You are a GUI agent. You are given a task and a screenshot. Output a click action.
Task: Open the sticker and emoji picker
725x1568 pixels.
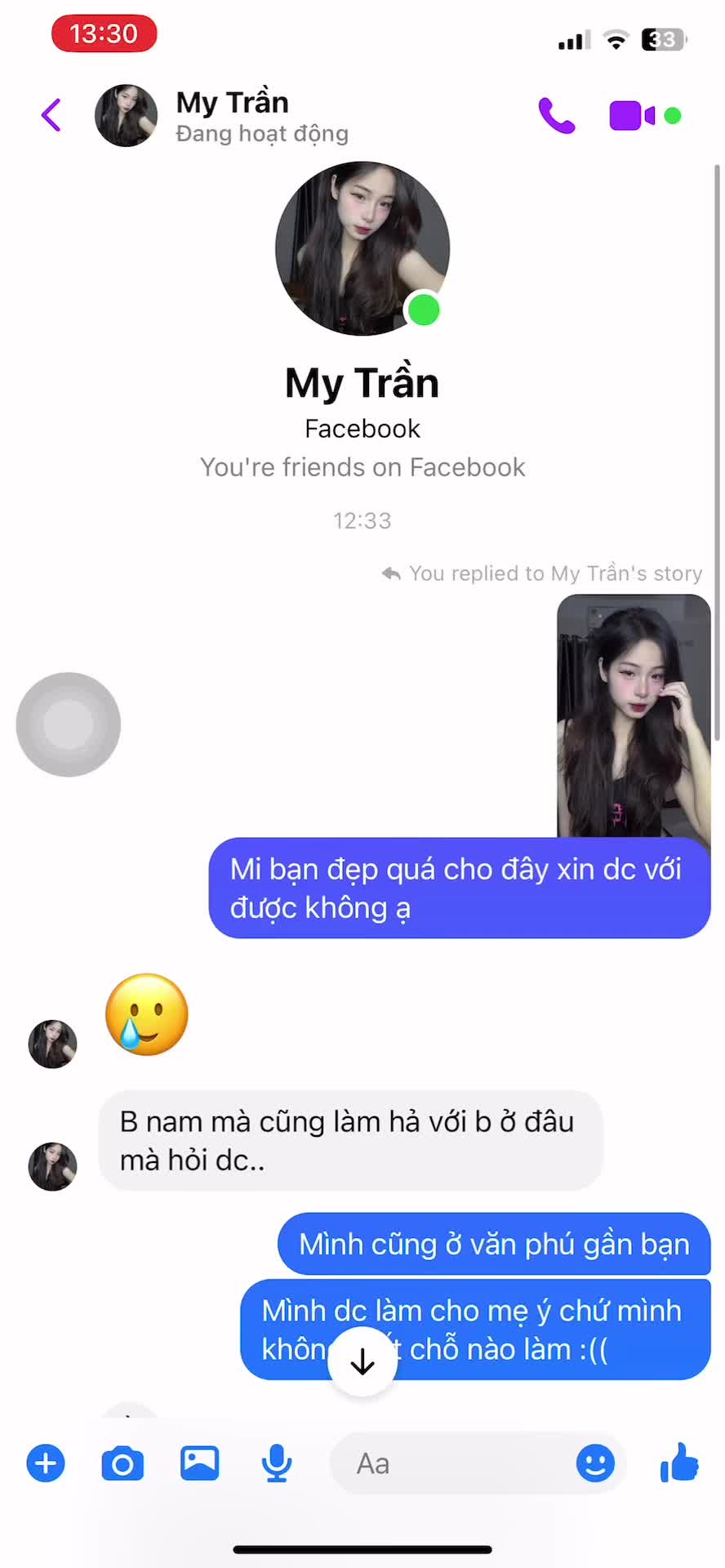tap(594, 1463)
